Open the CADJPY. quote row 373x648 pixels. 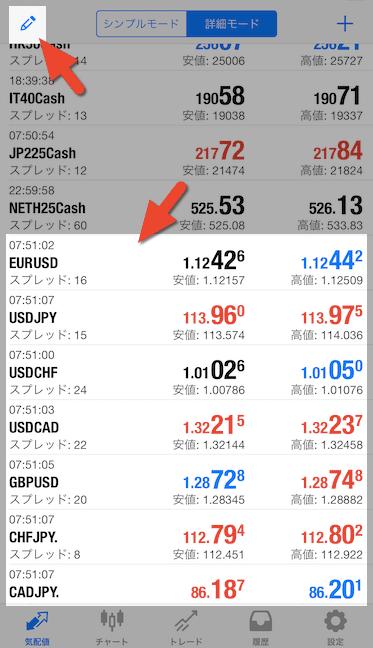click(x=186, y=585)
